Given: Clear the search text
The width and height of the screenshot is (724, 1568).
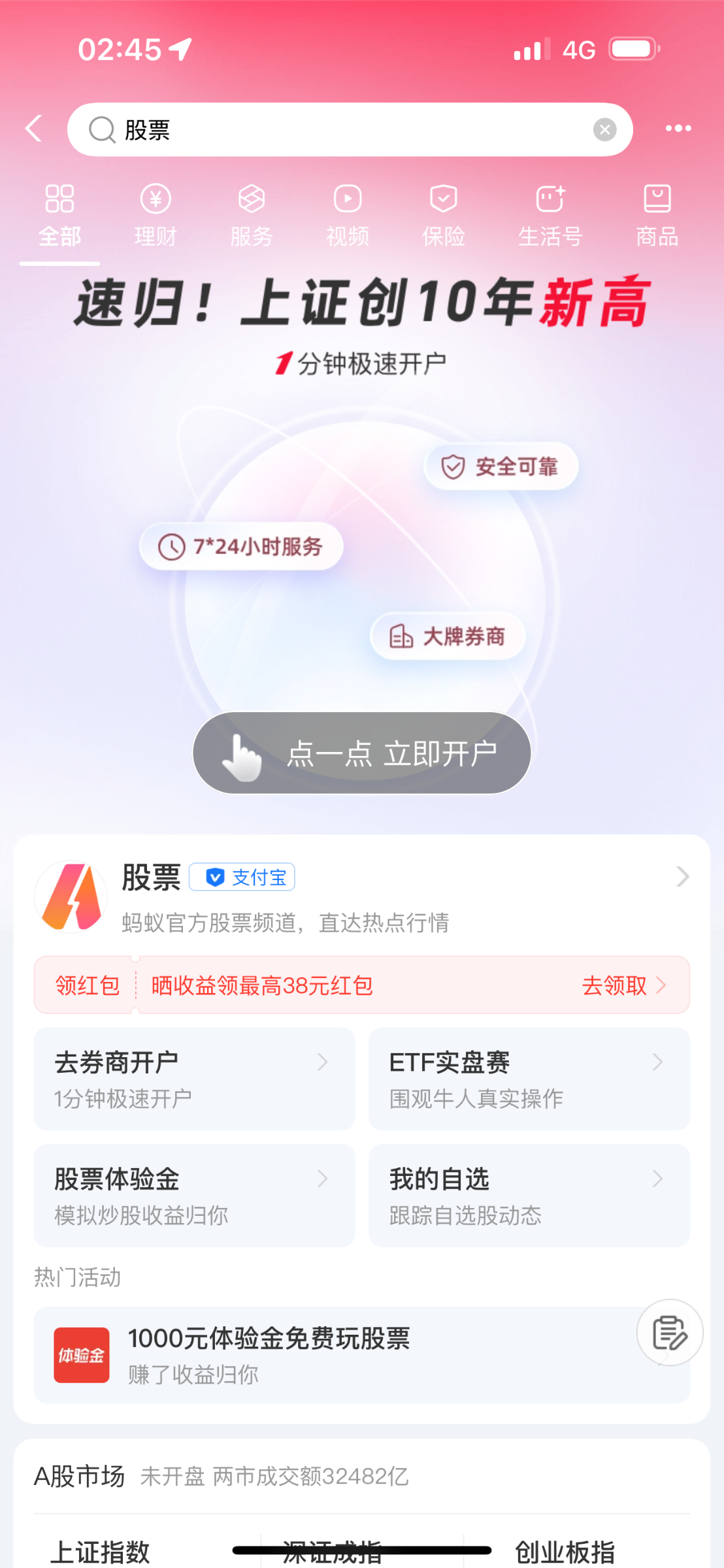Looking at the screenshot, I should [x=604, y=129].
